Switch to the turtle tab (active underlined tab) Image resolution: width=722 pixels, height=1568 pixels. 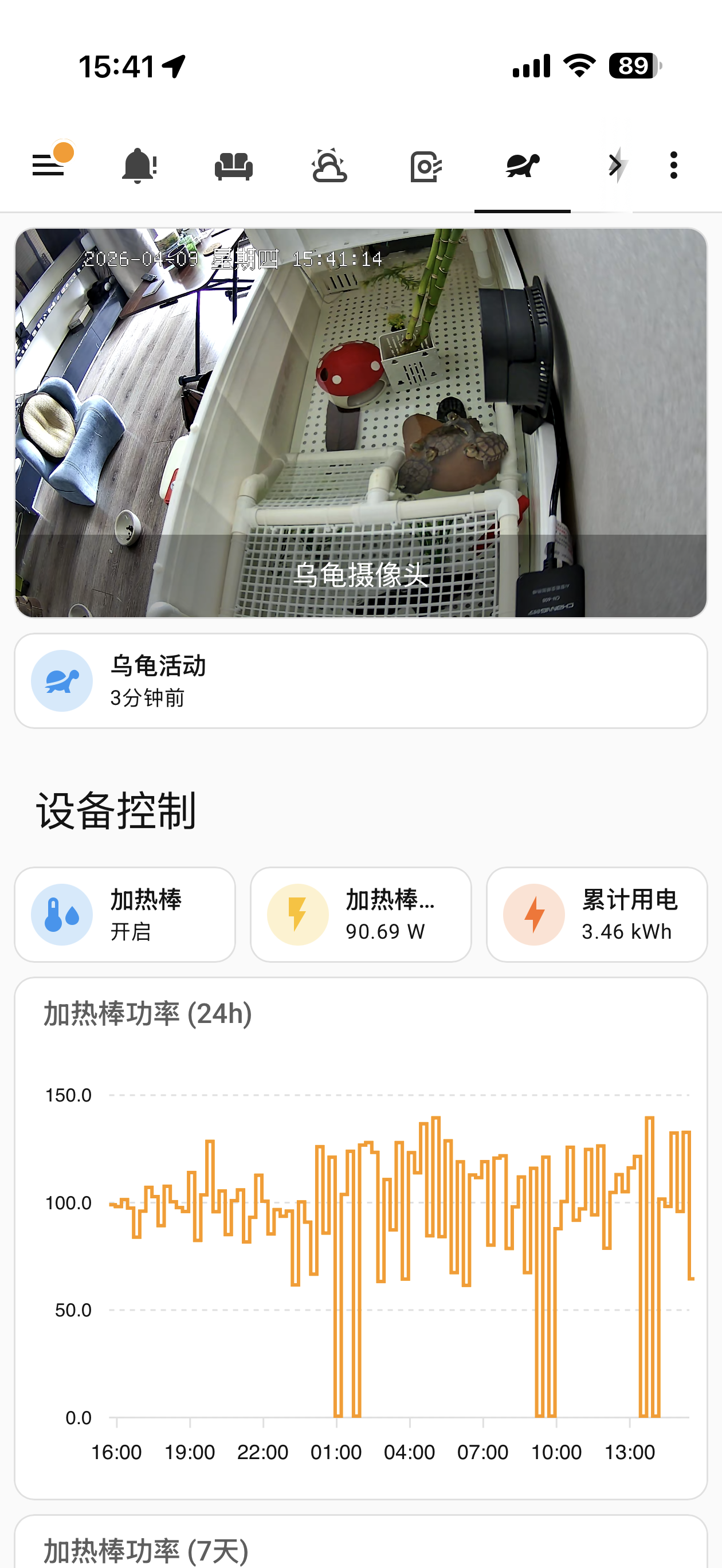[x=523, y=164]
